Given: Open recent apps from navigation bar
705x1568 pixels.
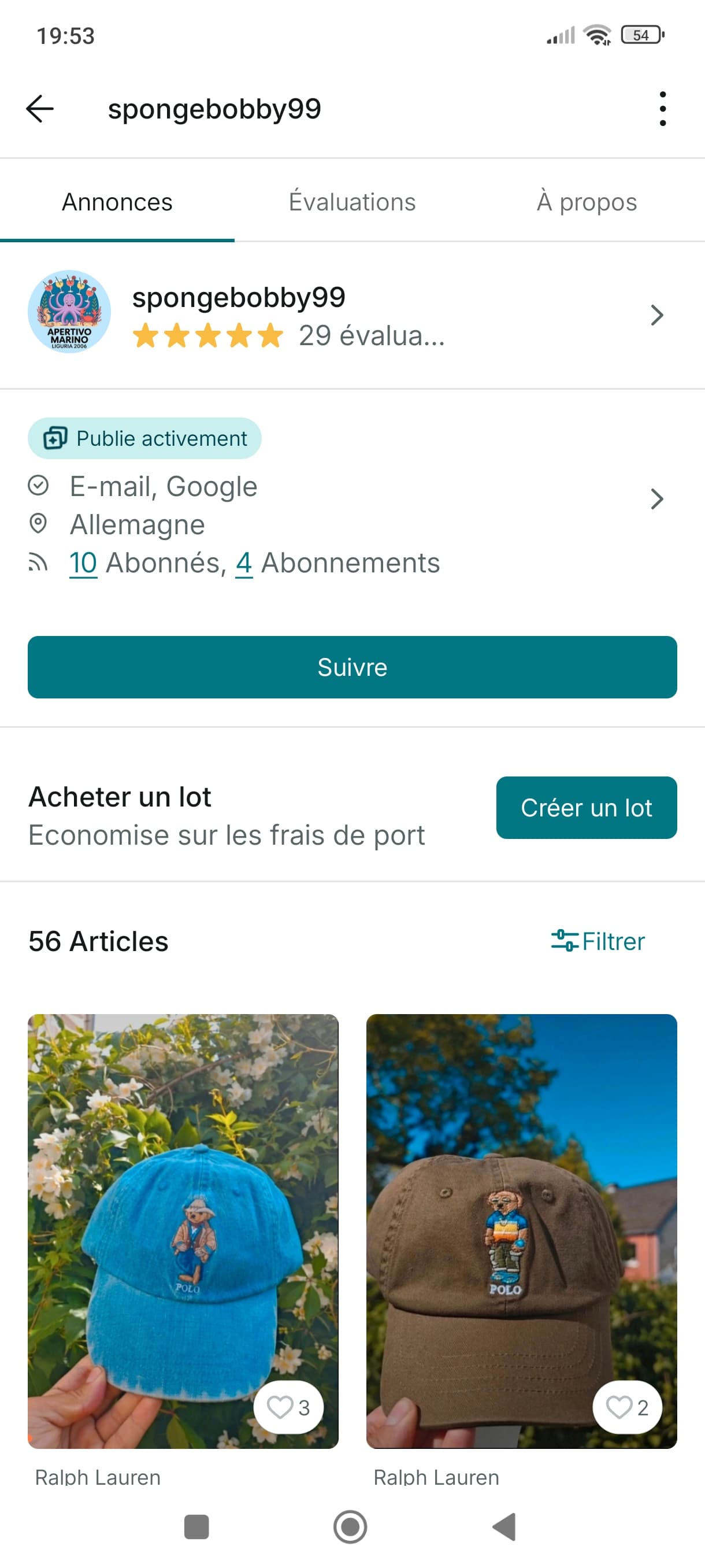Looking at the screenshot, I should coord(196,1526).
